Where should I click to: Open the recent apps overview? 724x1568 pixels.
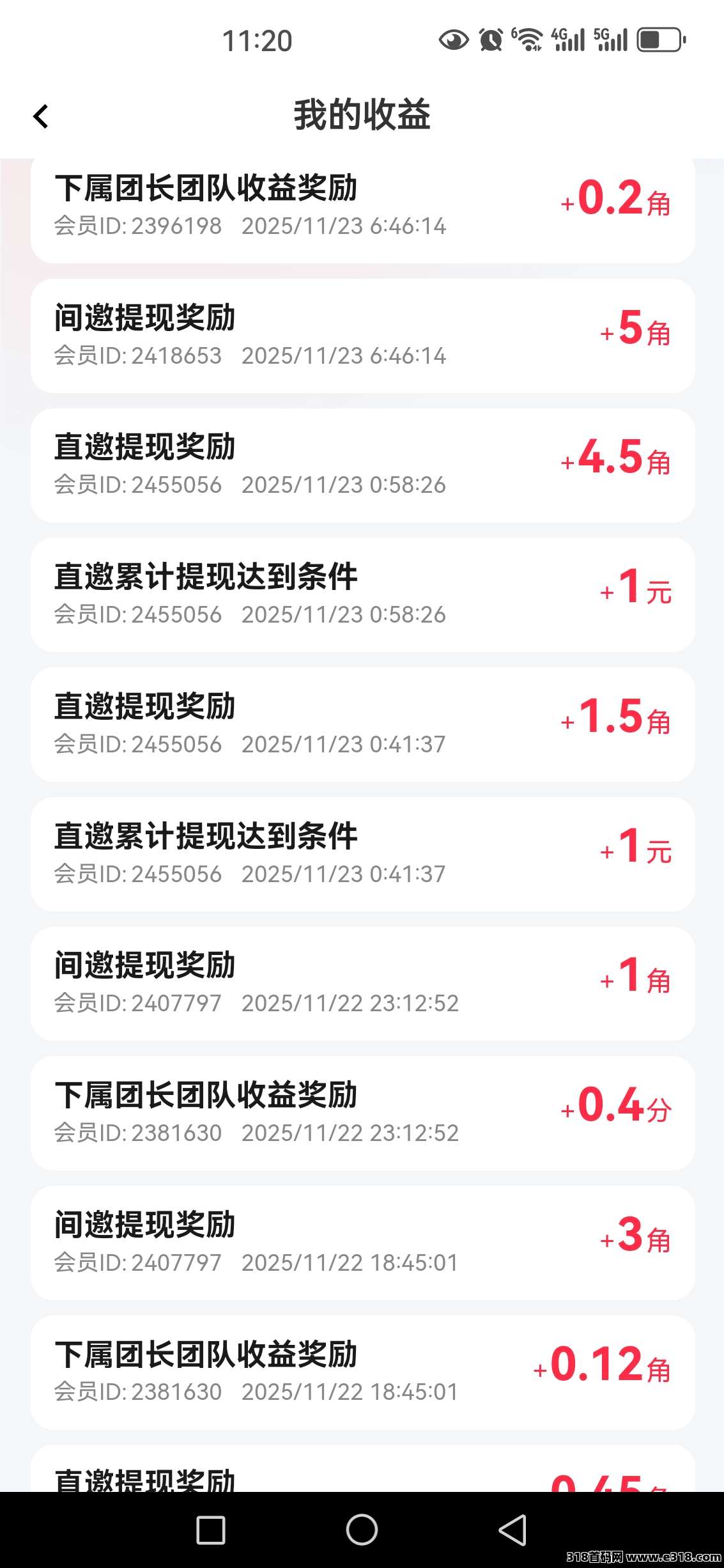point(211,1530)
